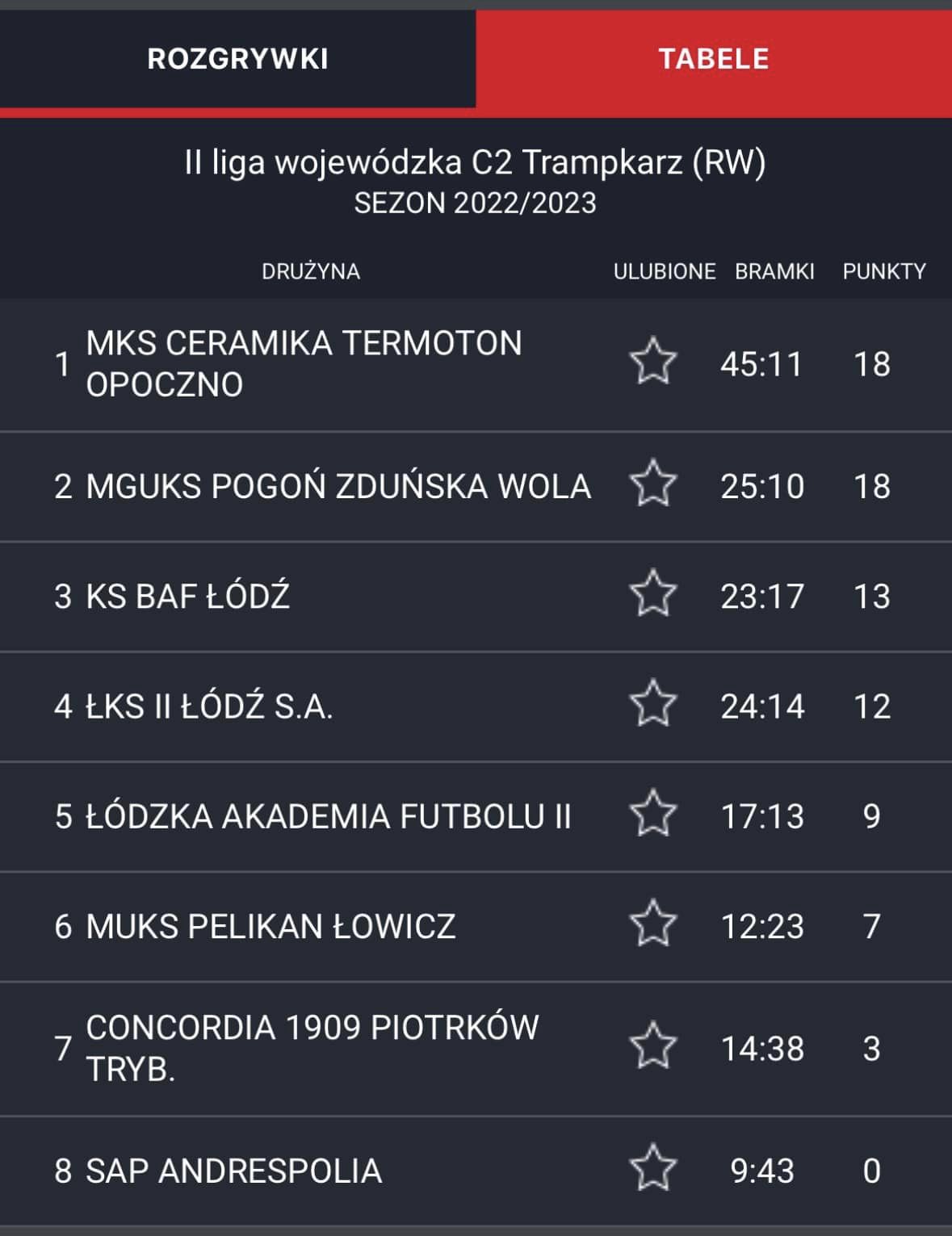Favorite MKS Ceramika Termoton Opoczno with star

point(652,362)
